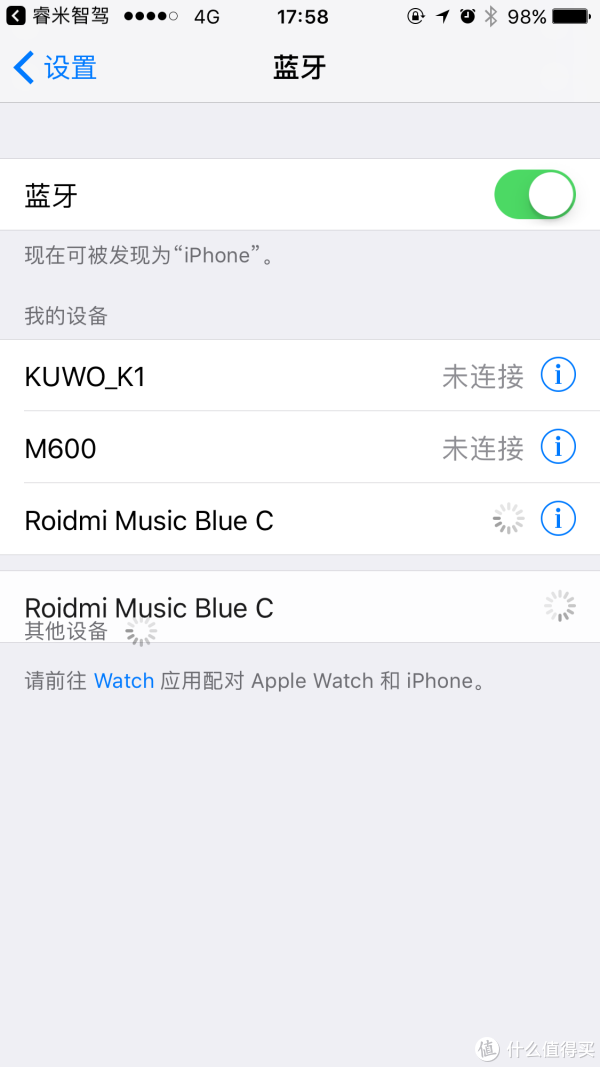Turn off the 蓝牙 Bluetooth switch
Screen dimensions: 600x1067
[x=534, y=195]
